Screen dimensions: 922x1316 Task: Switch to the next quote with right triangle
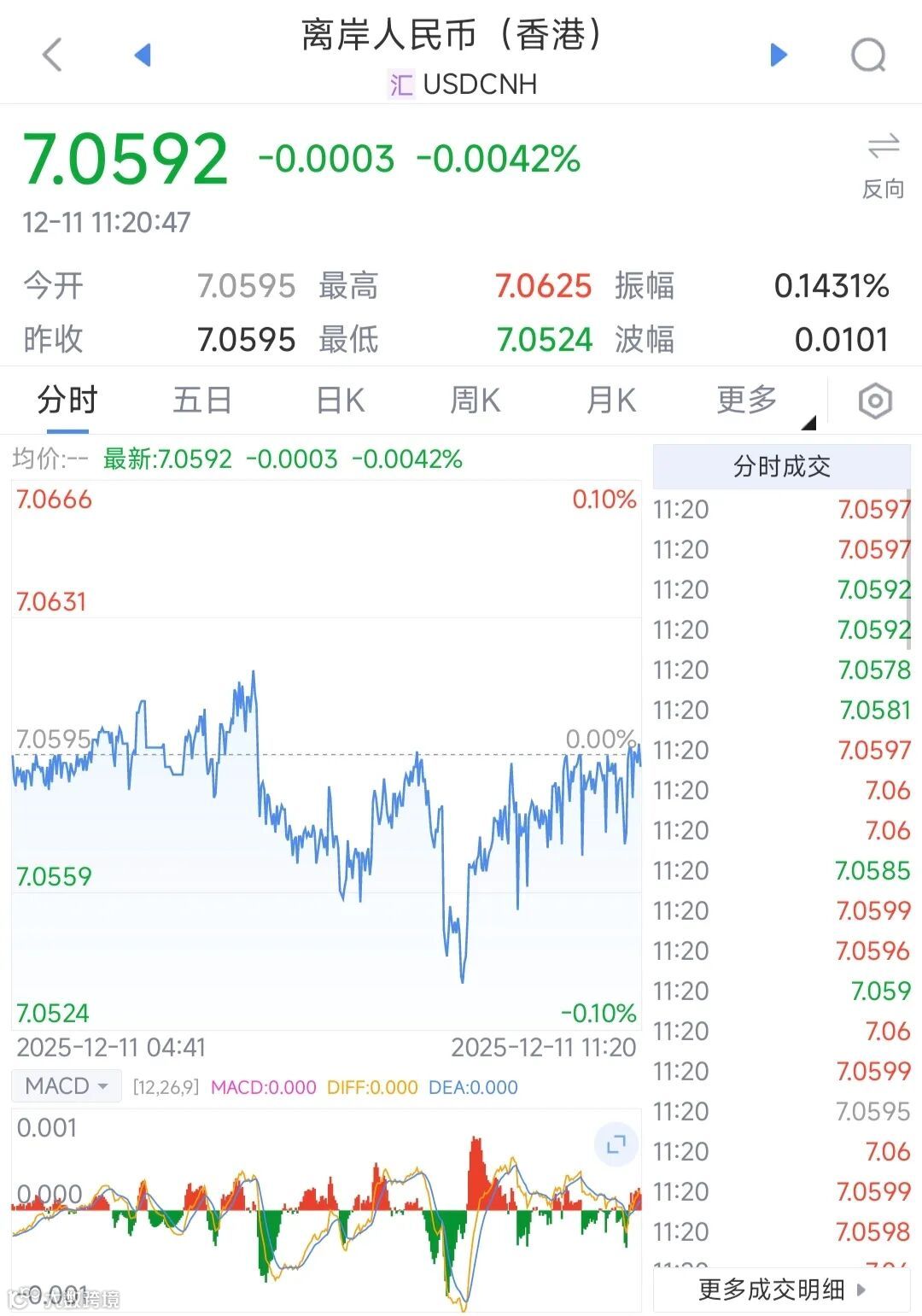(x=778, y=56)
